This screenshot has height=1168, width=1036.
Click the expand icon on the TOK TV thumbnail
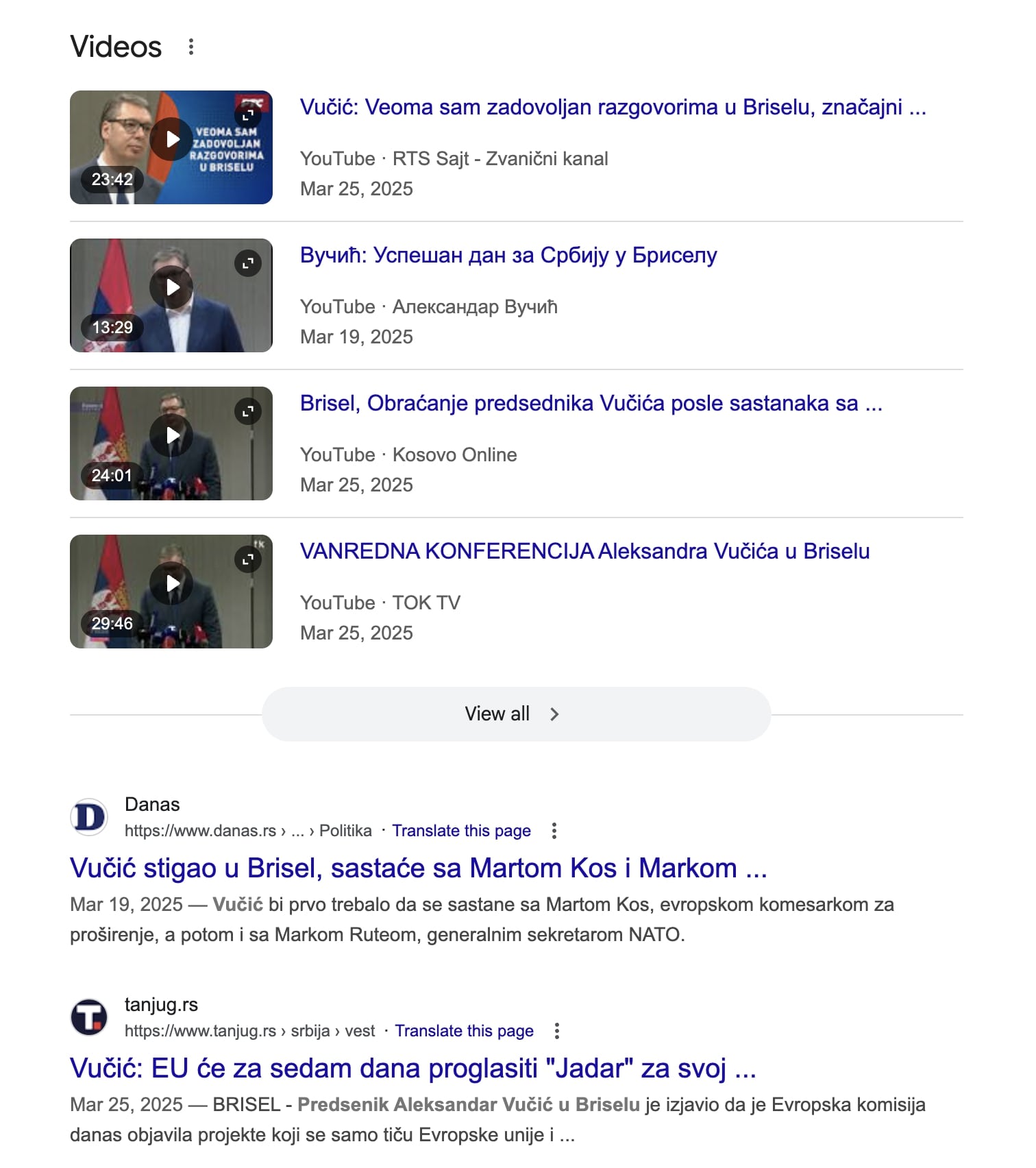pos(249,558)
